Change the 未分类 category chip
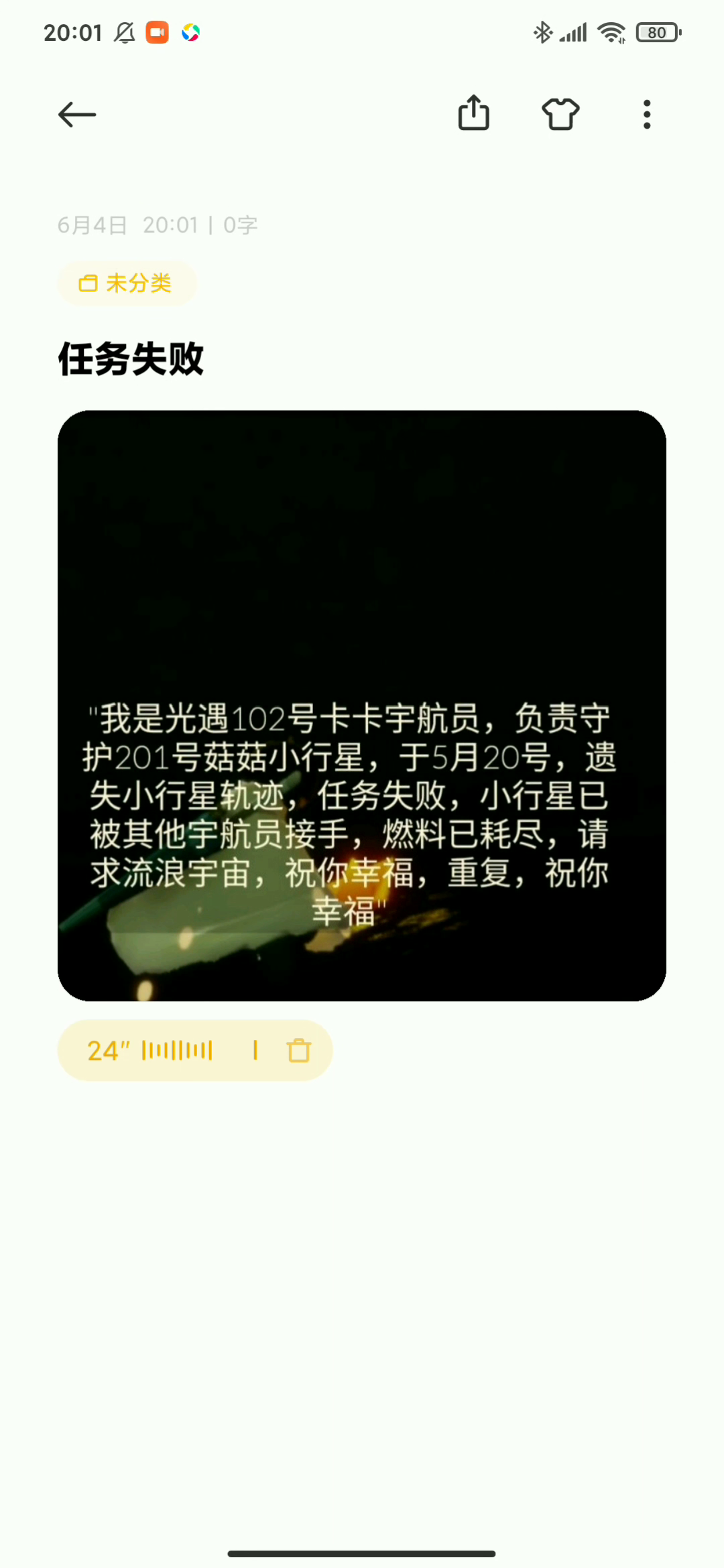Viewport: 724px width, 1568px height. [127, 283]
